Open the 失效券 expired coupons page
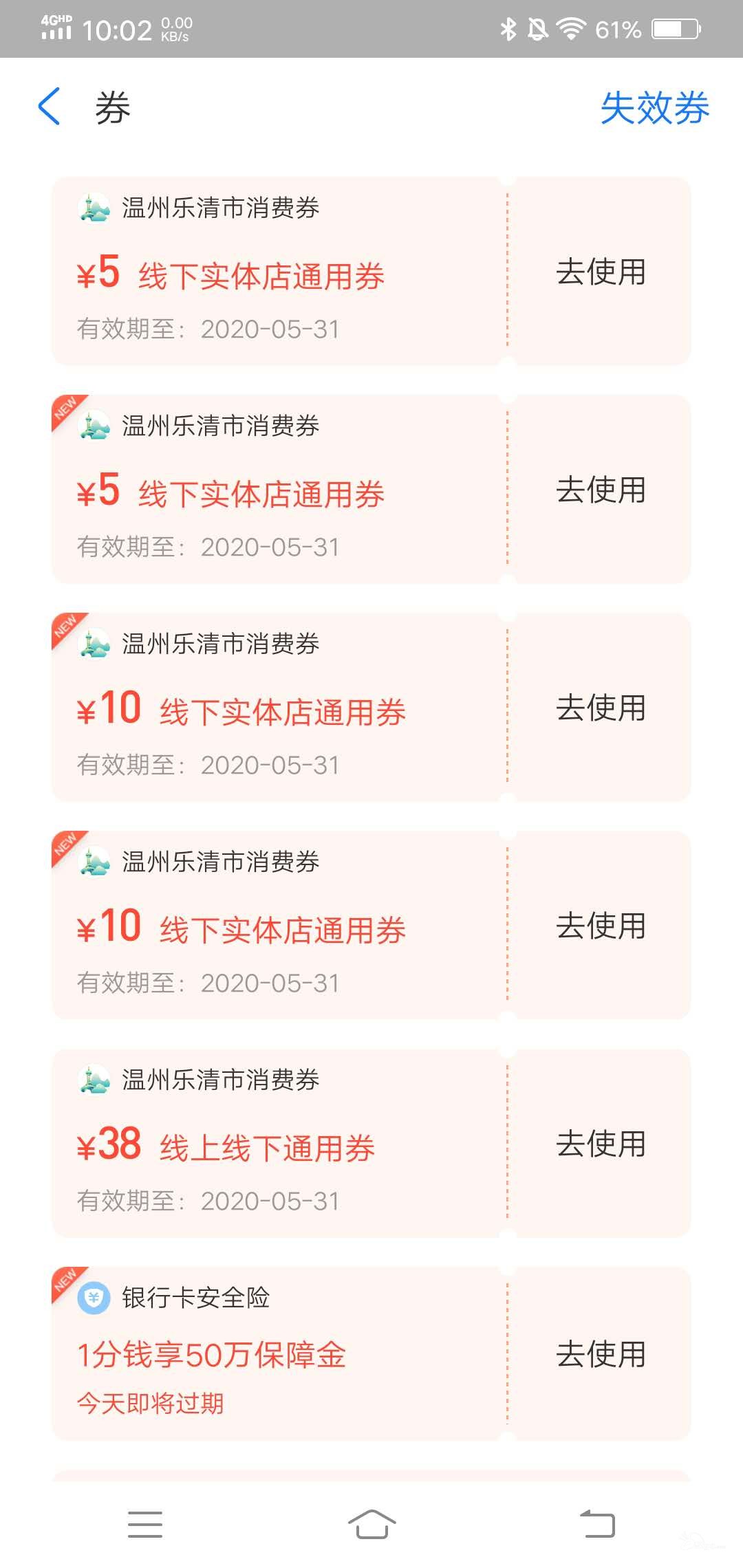The width and height of the screenshot is (743, 1568). coord(654,108)
